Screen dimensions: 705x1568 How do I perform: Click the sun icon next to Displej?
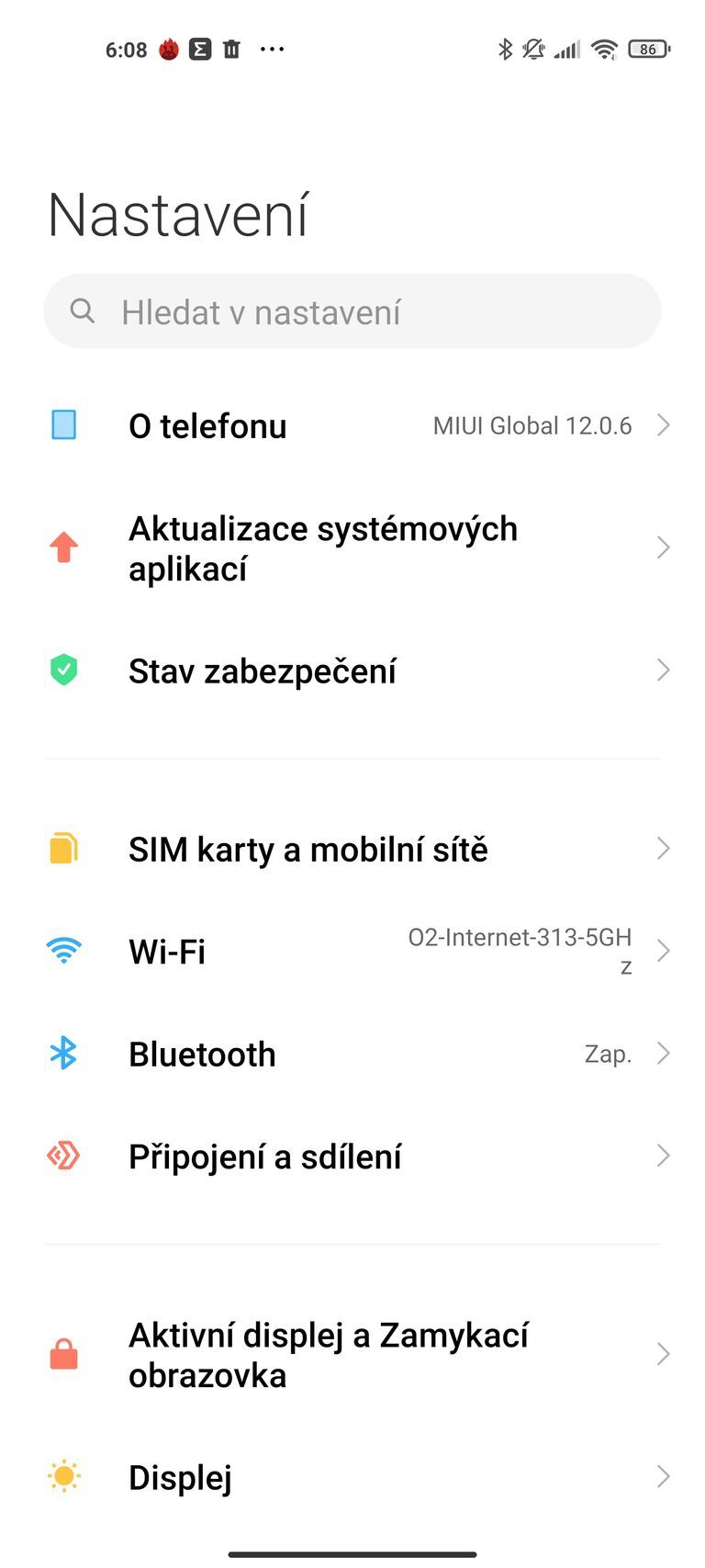pyautogui.click(x=63, y=1477)
